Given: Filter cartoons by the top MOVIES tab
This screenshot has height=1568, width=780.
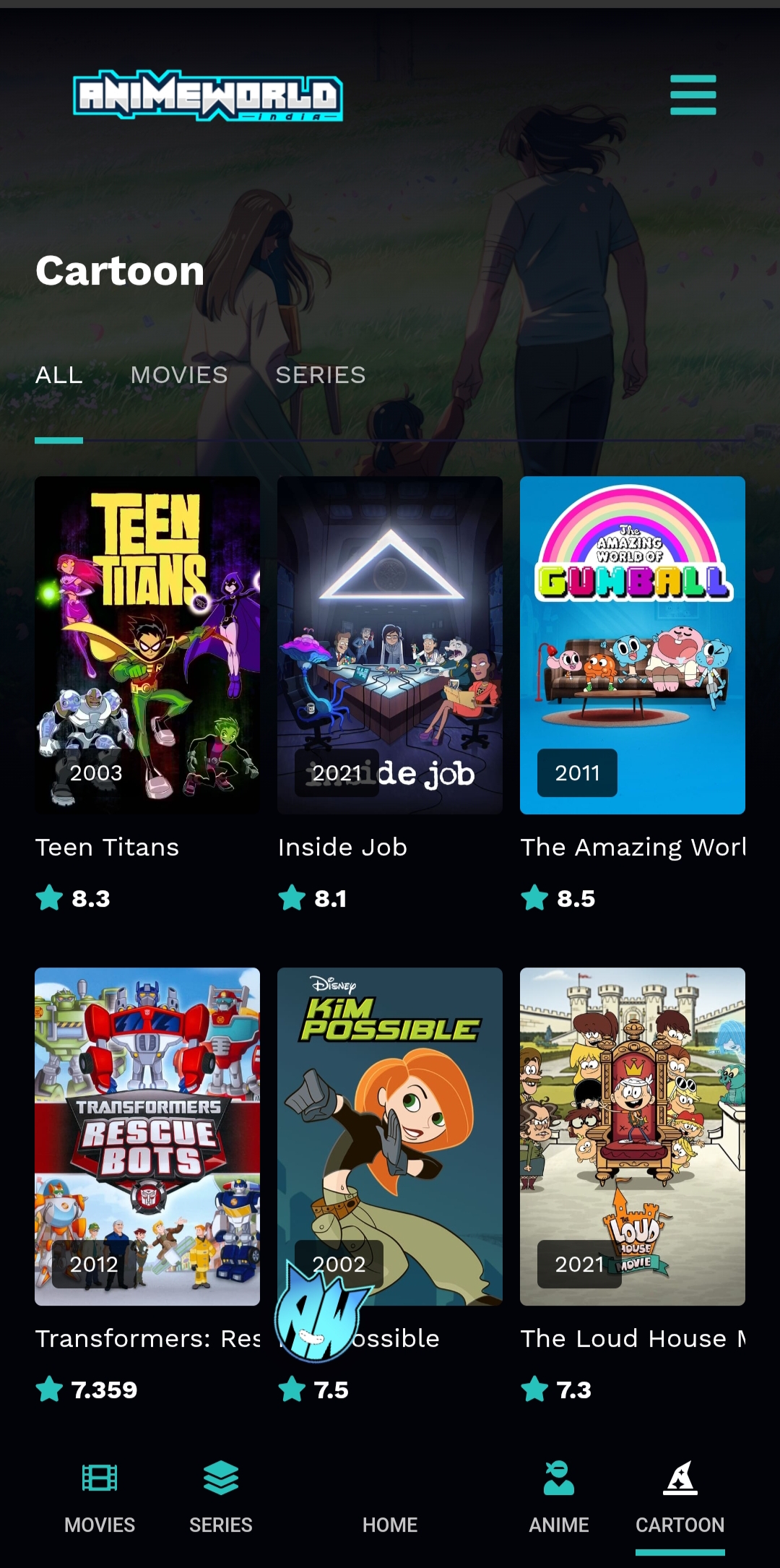Looking at the screenshot, I should point(179,375).
